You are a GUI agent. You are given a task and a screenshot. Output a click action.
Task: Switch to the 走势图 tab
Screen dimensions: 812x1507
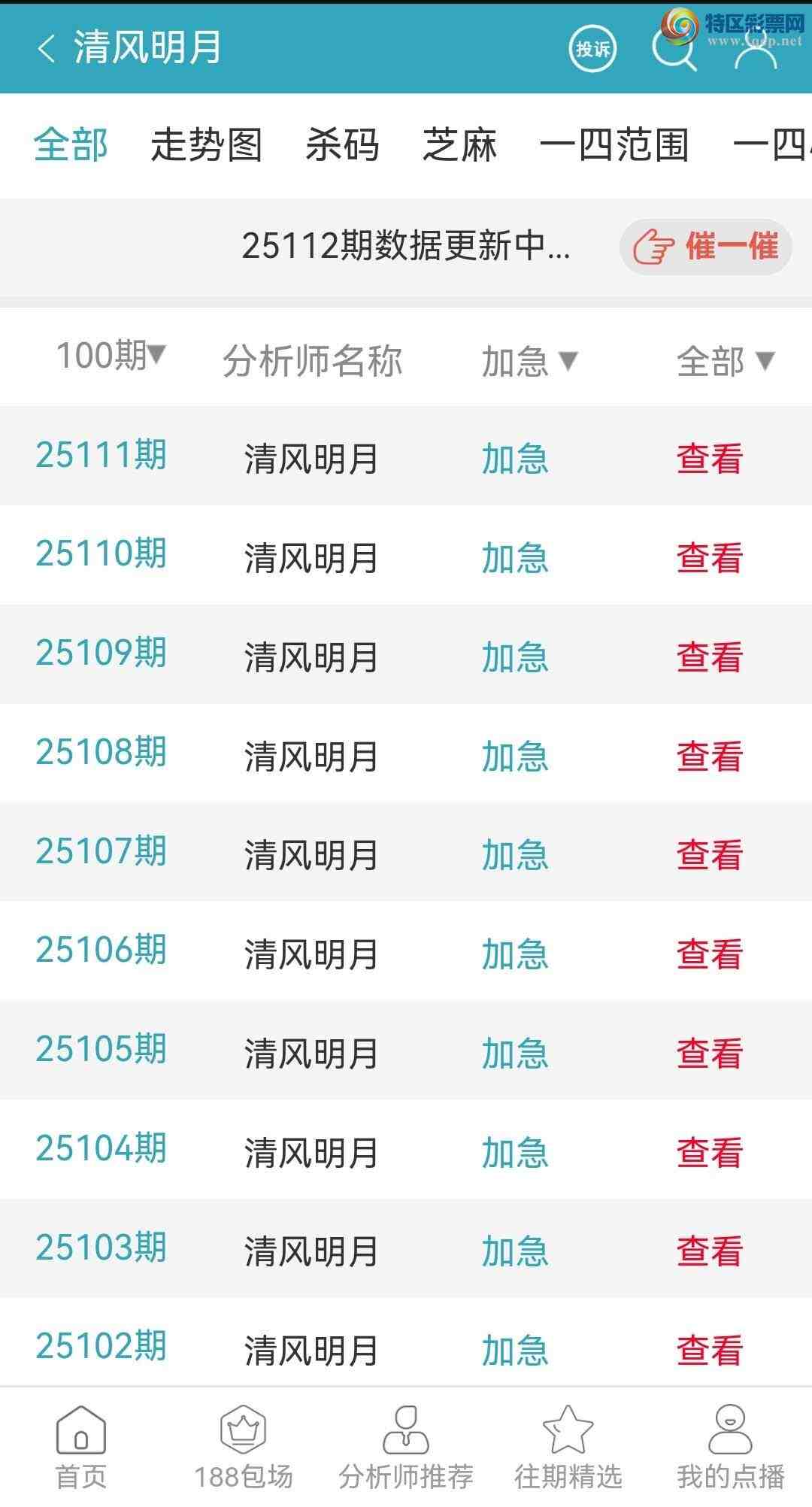click(x=206, y=145)
